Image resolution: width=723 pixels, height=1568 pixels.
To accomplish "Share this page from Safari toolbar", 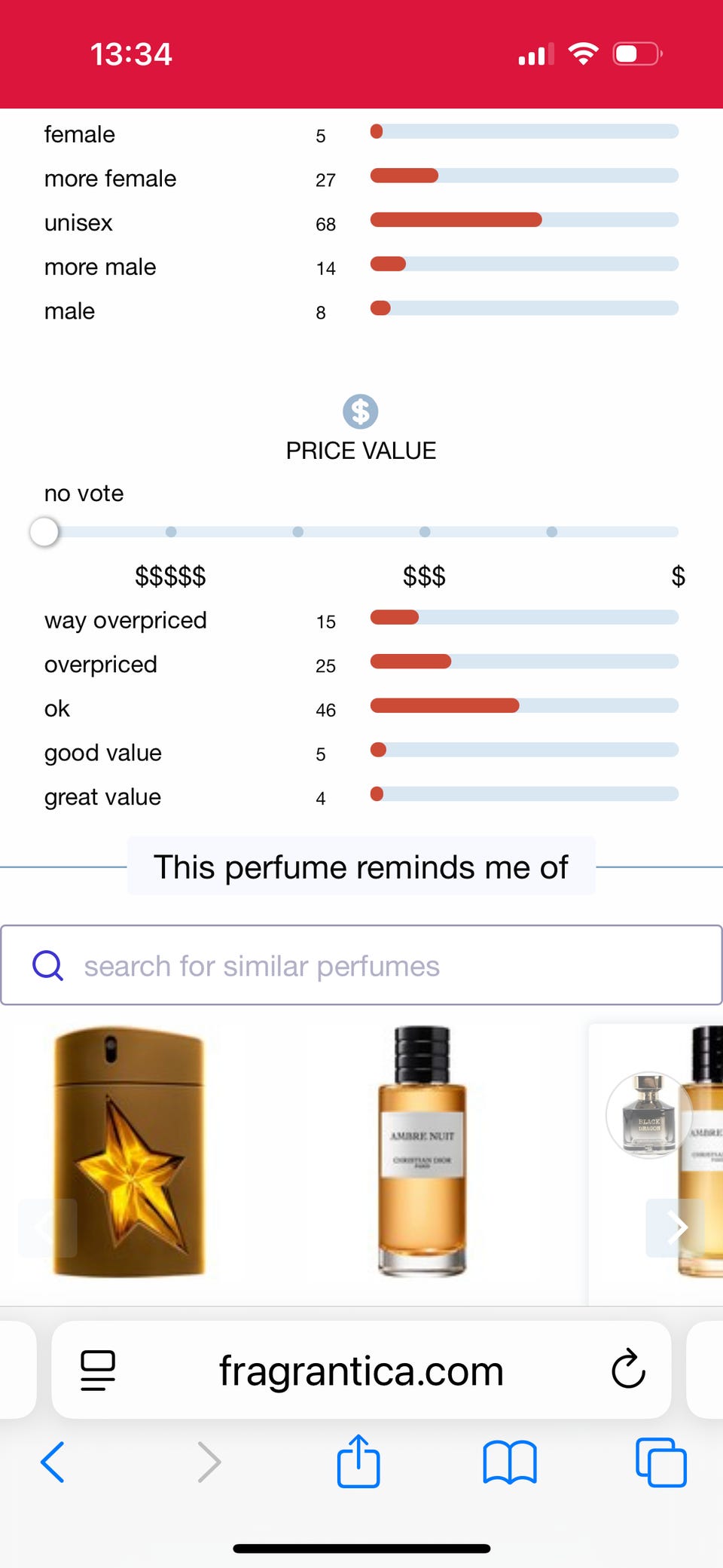I will pos(358,1461).
